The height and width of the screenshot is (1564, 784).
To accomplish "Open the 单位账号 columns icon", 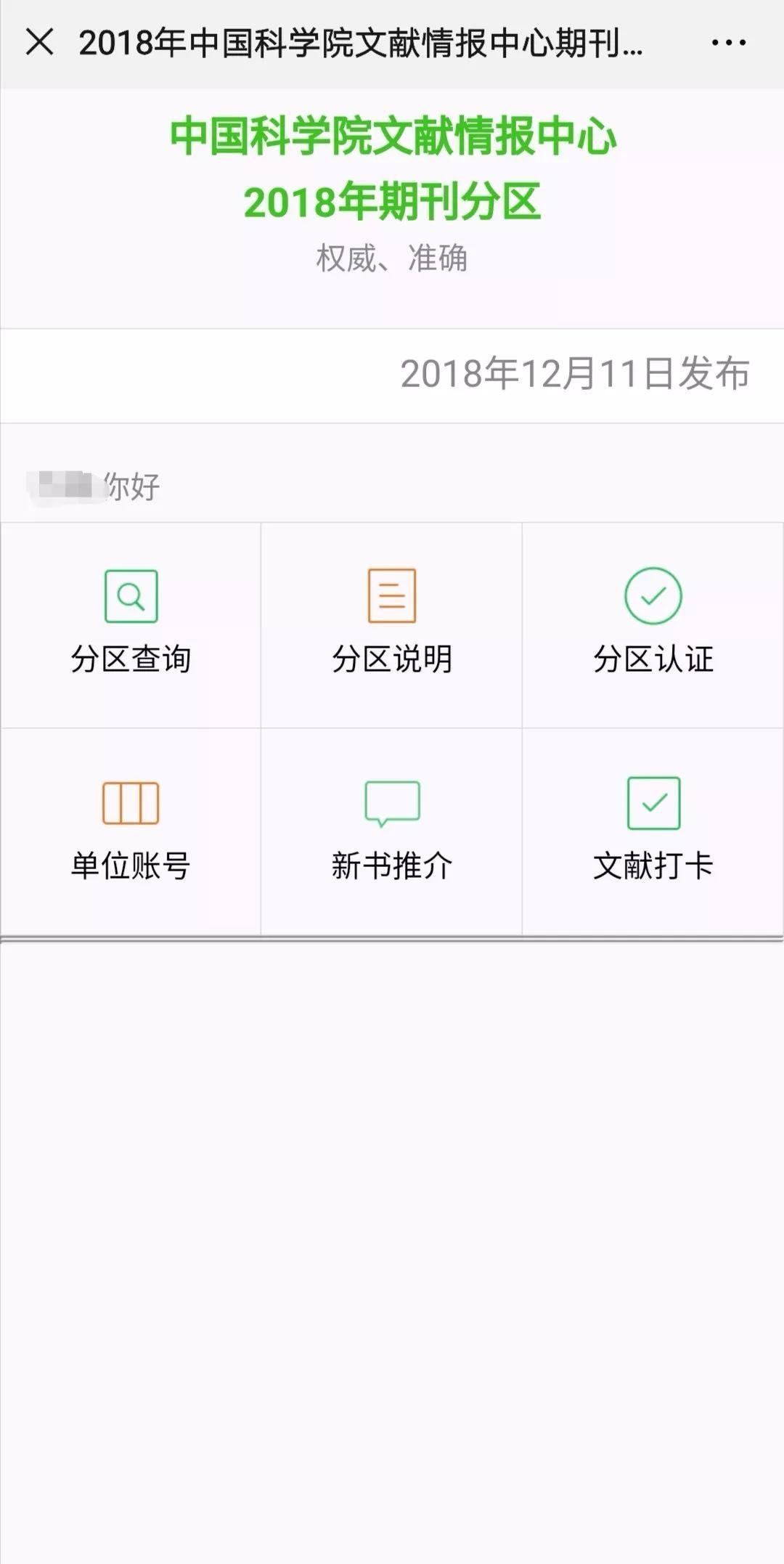I will pyautogui.click(x=129, y=802).
